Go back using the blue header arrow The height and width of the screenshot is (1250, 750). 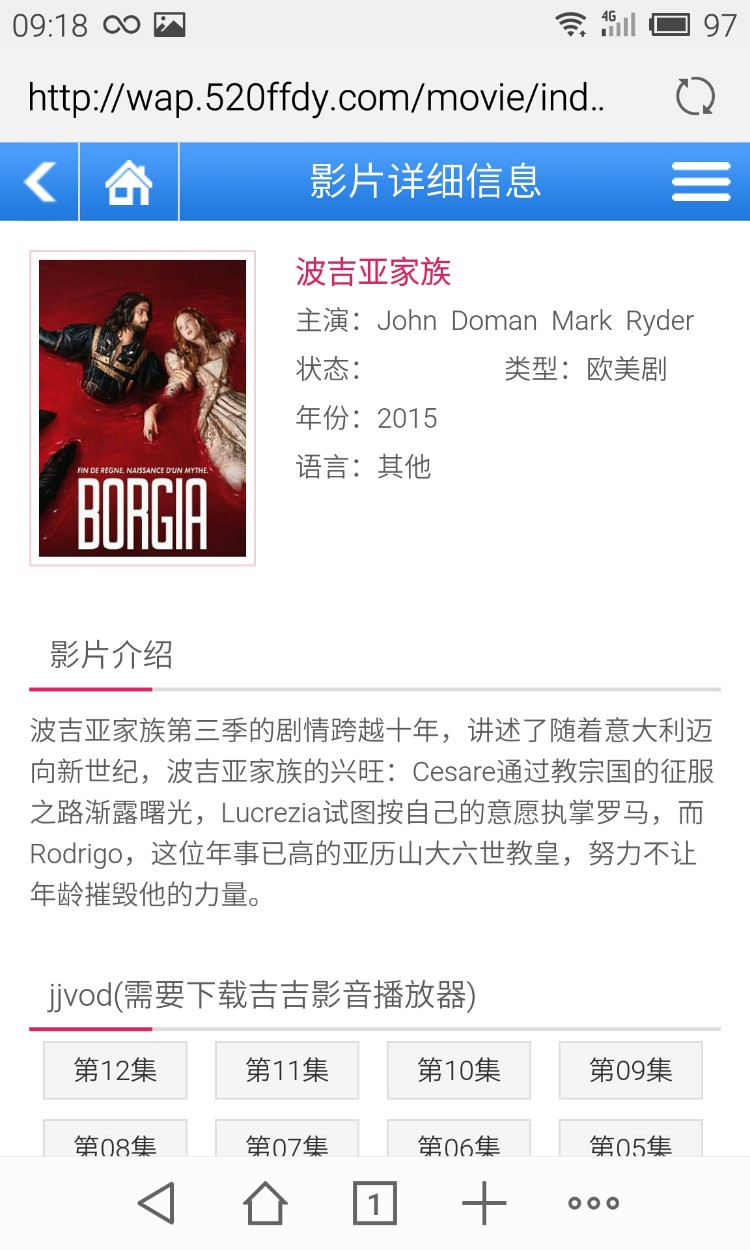(x=40, y=182)
